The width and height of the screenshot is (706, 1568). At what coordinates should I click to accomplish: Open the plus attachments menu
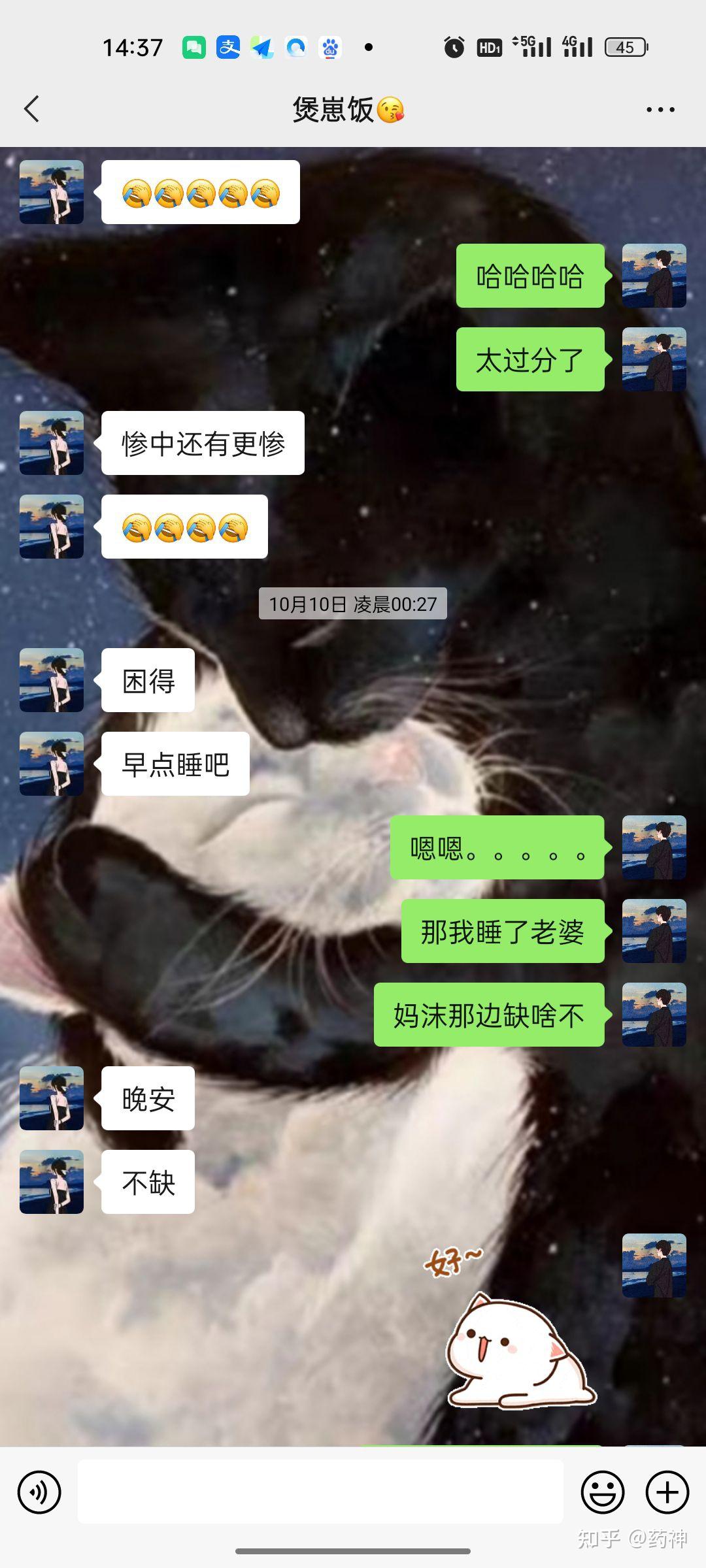(667, 1492)
